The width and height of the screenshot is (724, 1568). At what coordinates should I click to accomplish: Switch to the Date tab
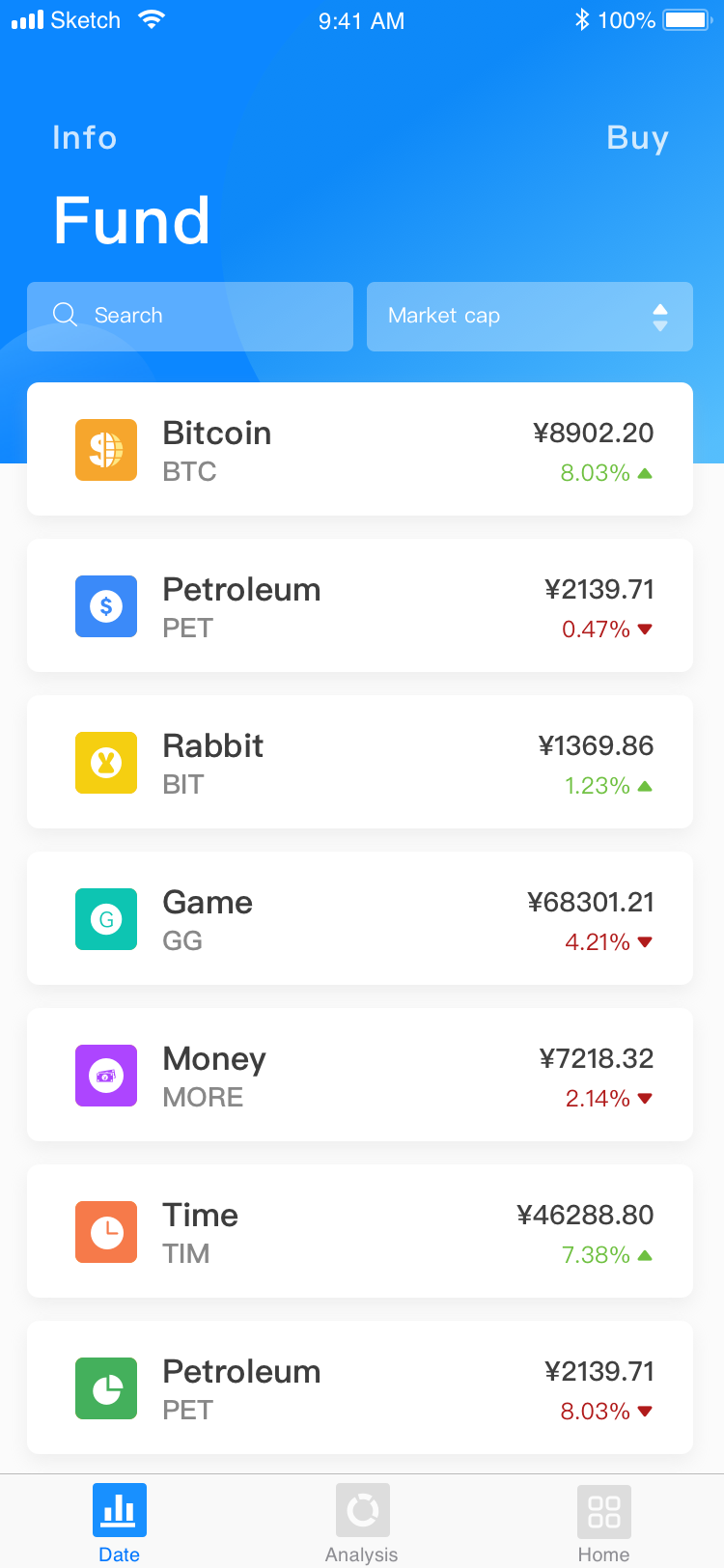(120, 1523)
